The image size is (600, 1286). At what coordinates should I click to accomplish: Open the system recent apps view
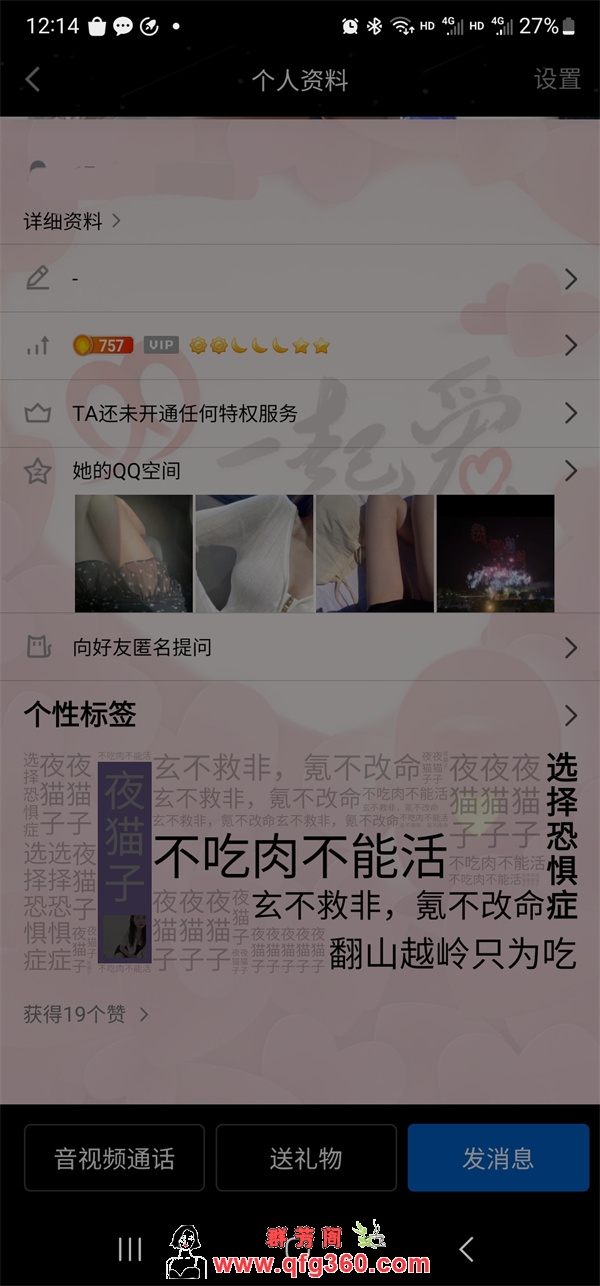(130, 1248)
